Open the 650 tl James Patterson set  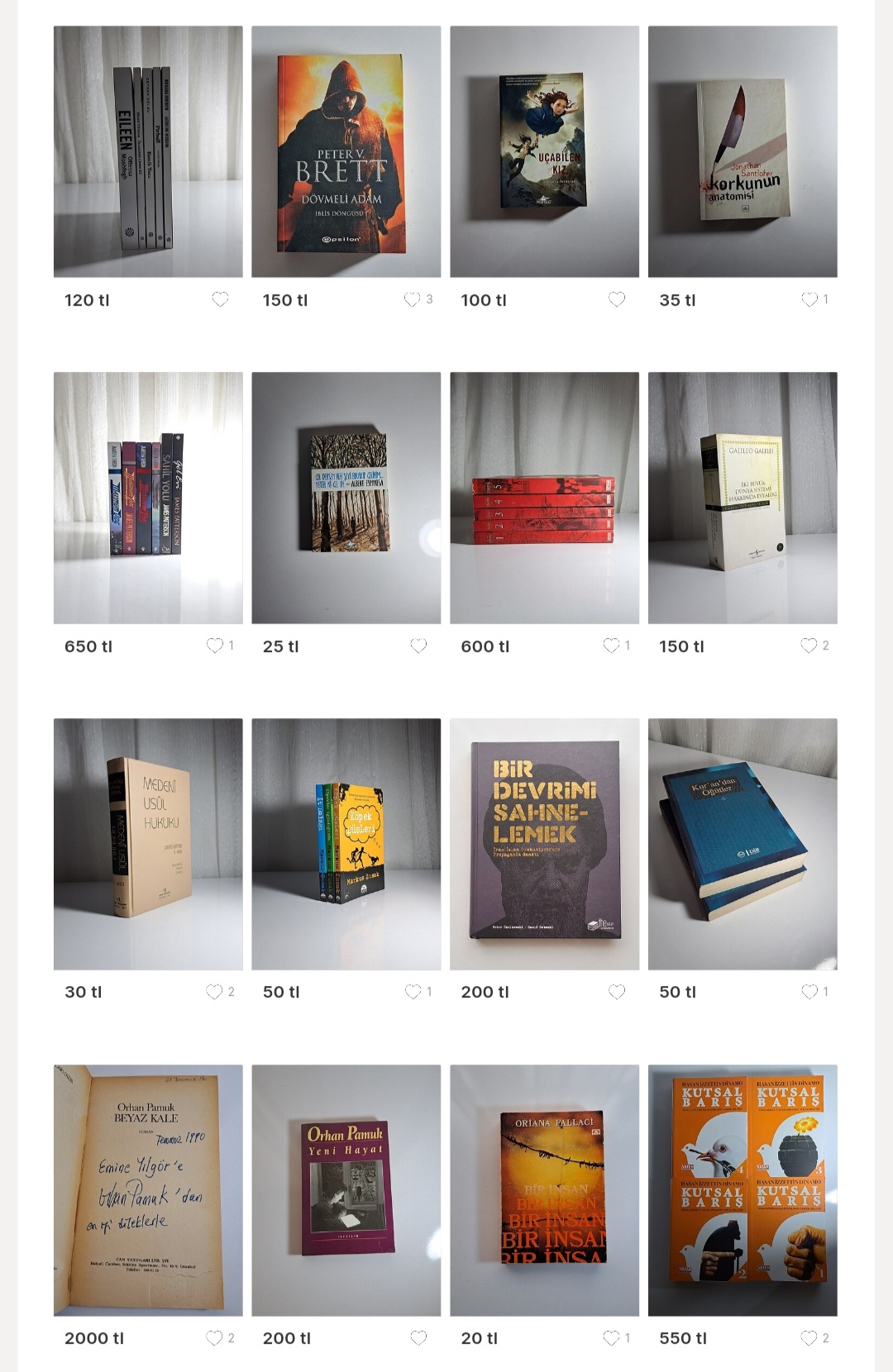[148, 498]
